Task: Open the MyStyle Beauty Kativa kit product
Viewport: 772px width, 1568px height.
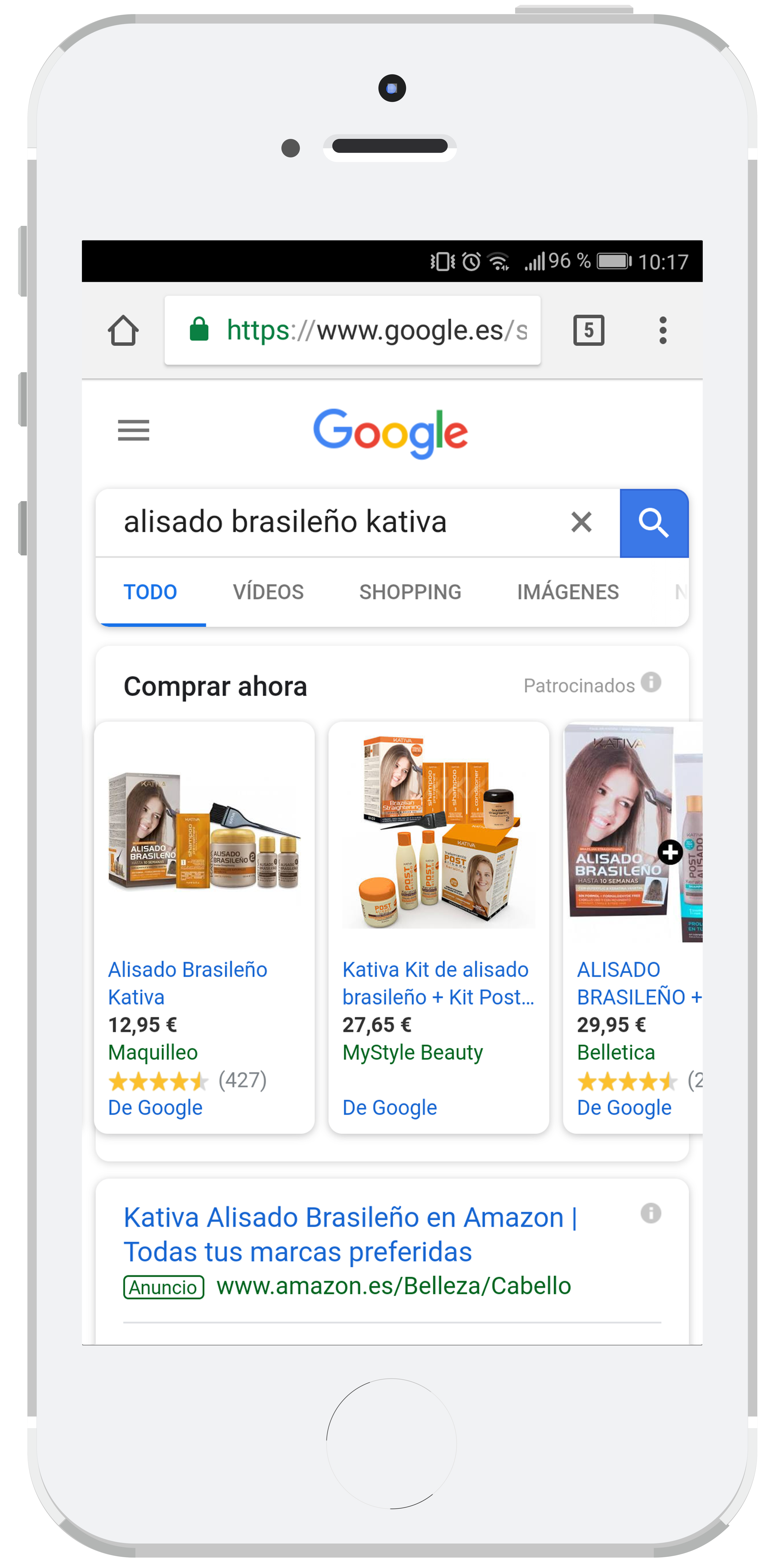Action: (435, 982)
